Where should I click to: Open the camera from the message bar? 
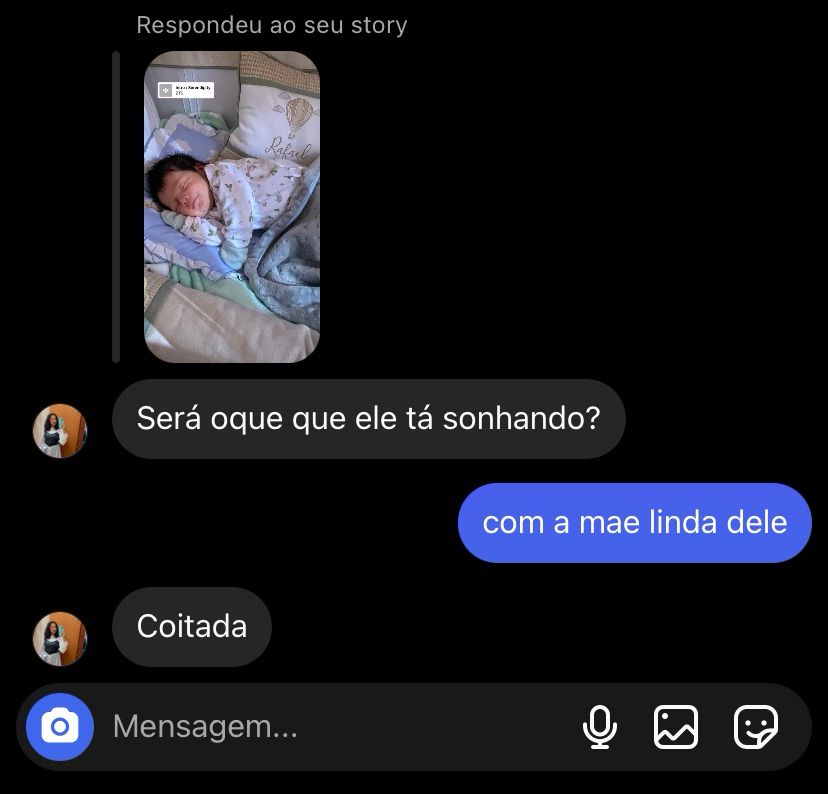click(x=60, y=727)
